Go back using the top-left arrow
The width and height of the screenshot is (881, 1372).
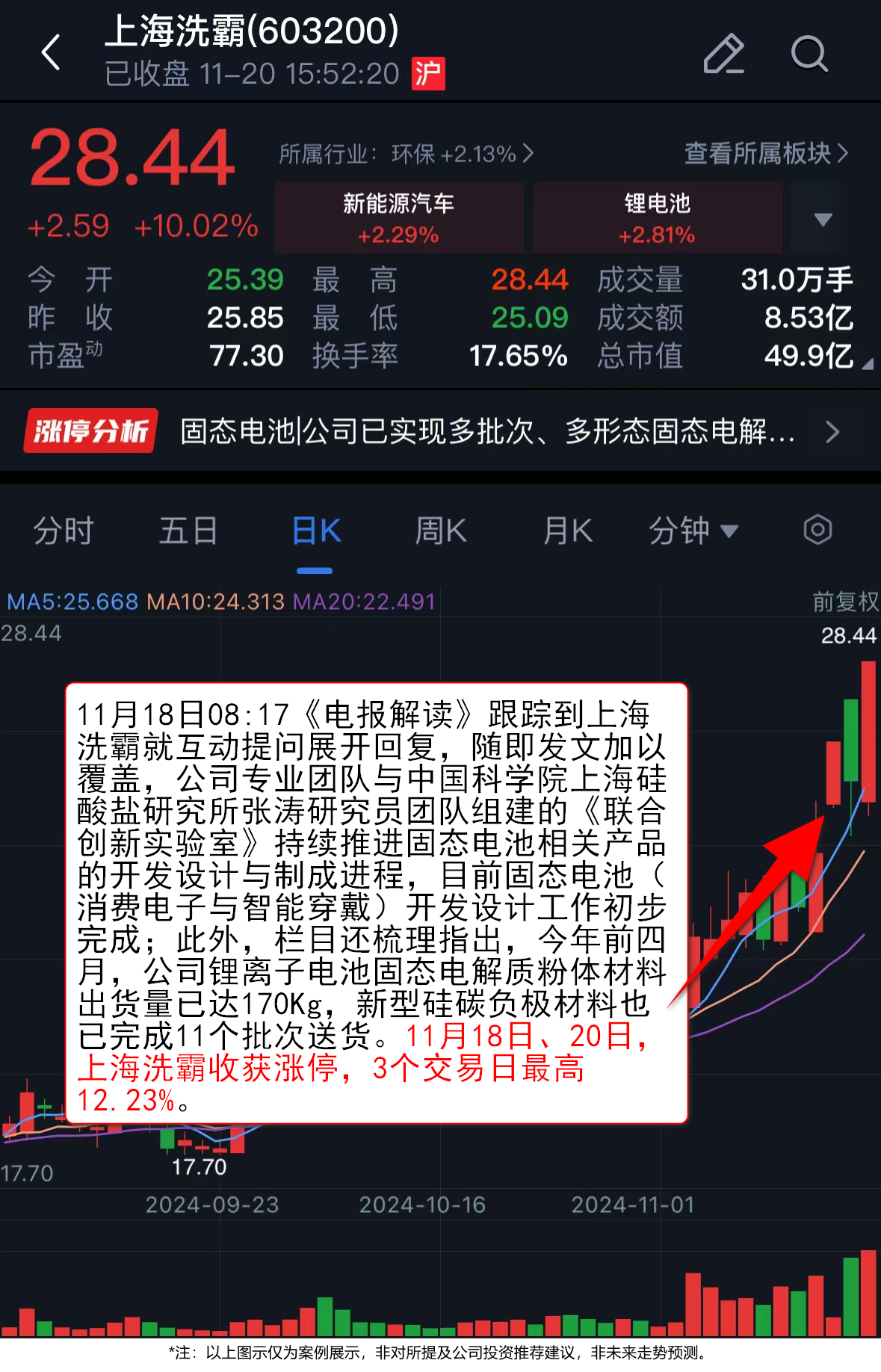pos(51,53)
